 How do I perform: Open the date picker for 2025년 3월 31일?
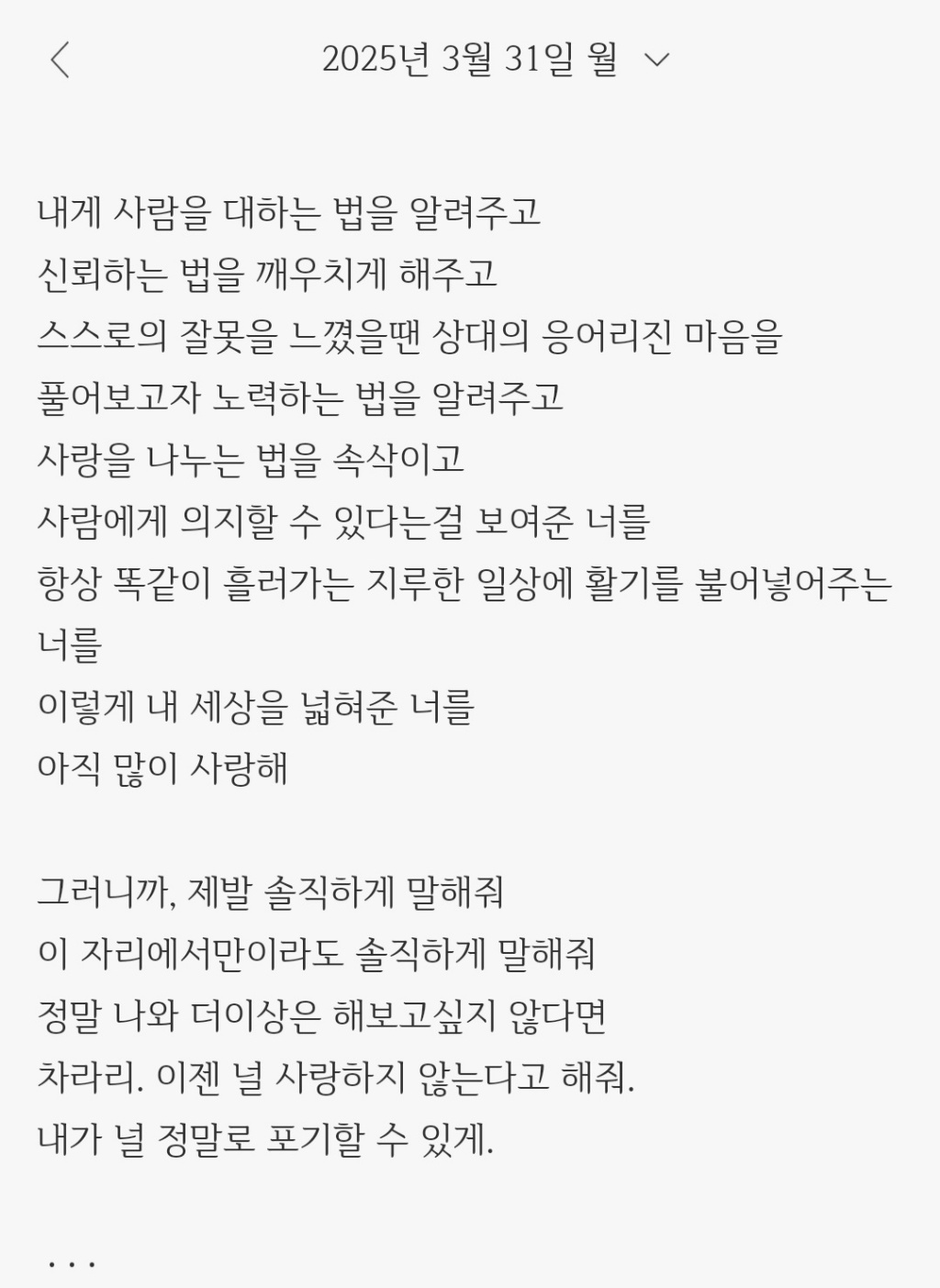(x=657, y=61)
